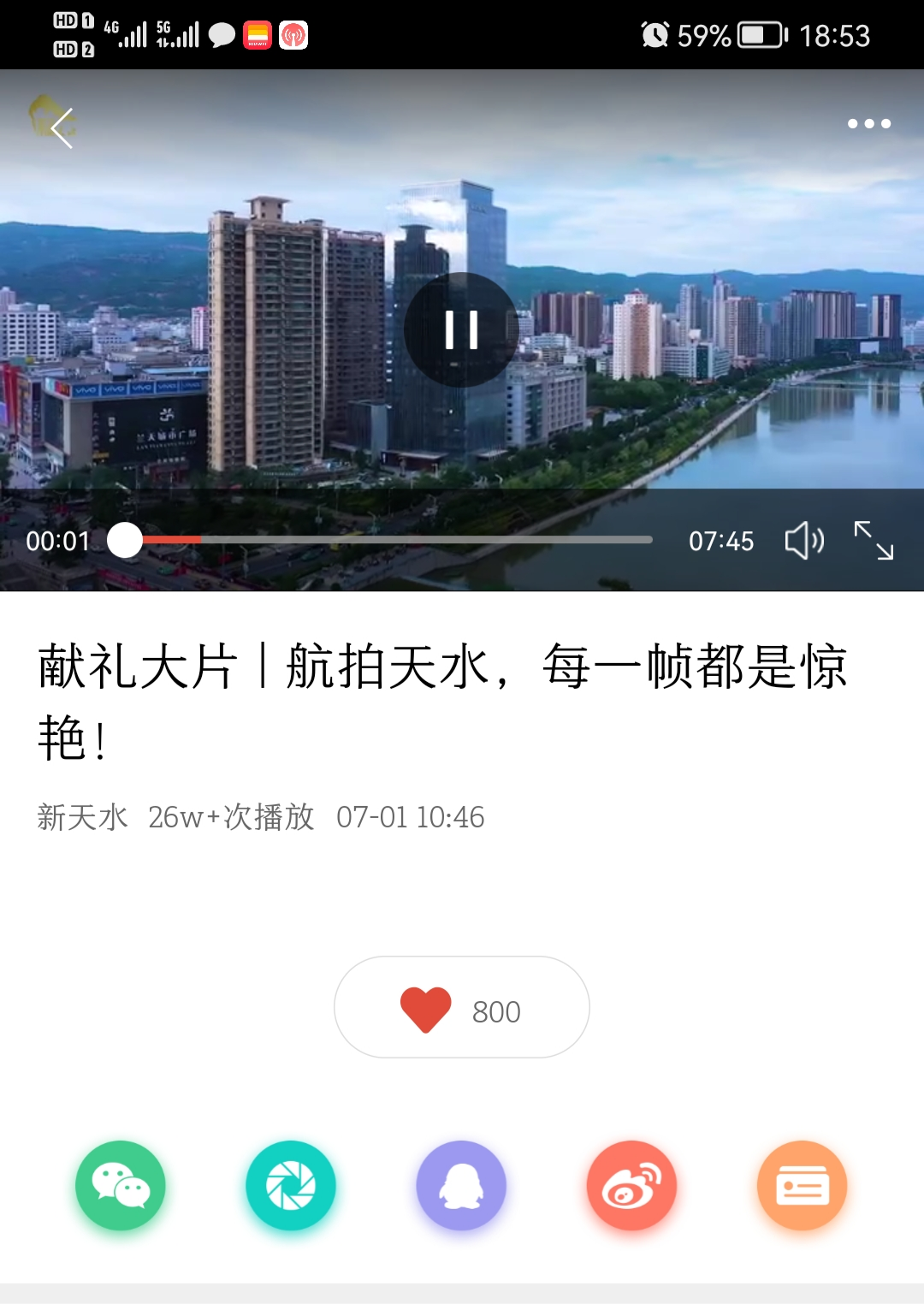Mute the video sound

[804, 541]
